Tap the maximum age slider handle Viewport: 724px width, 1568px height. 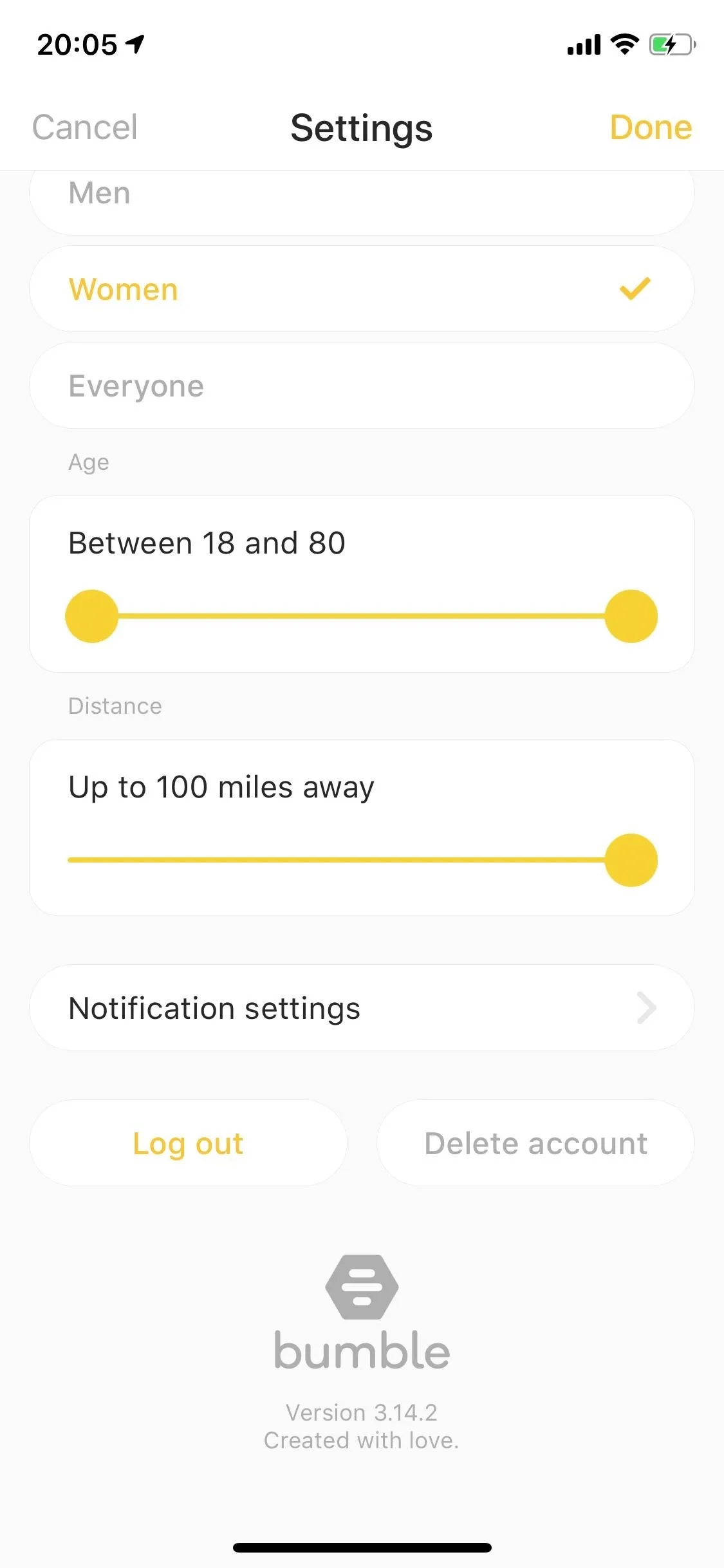631,616
